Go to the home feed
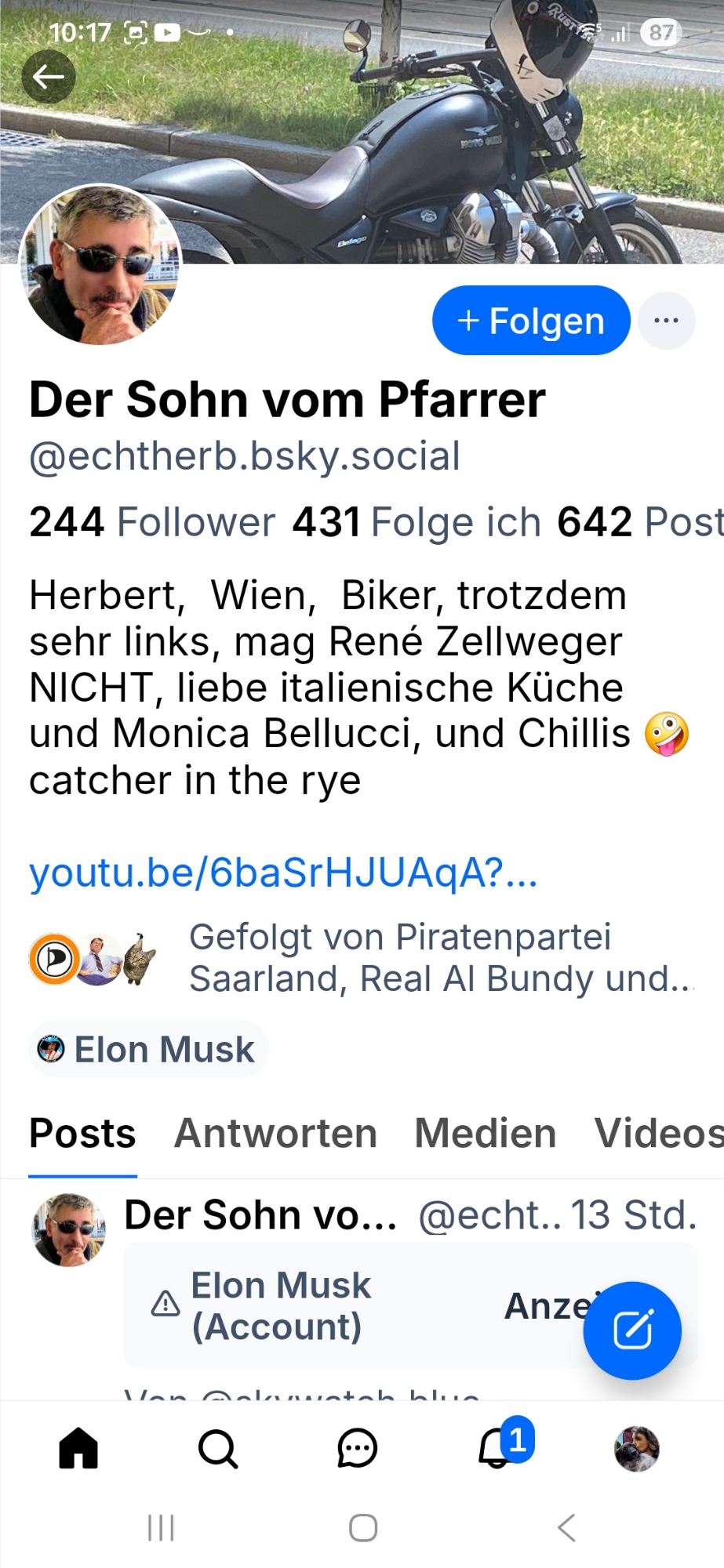This screenshot has width=724, height=1568. coord(78,1448)
